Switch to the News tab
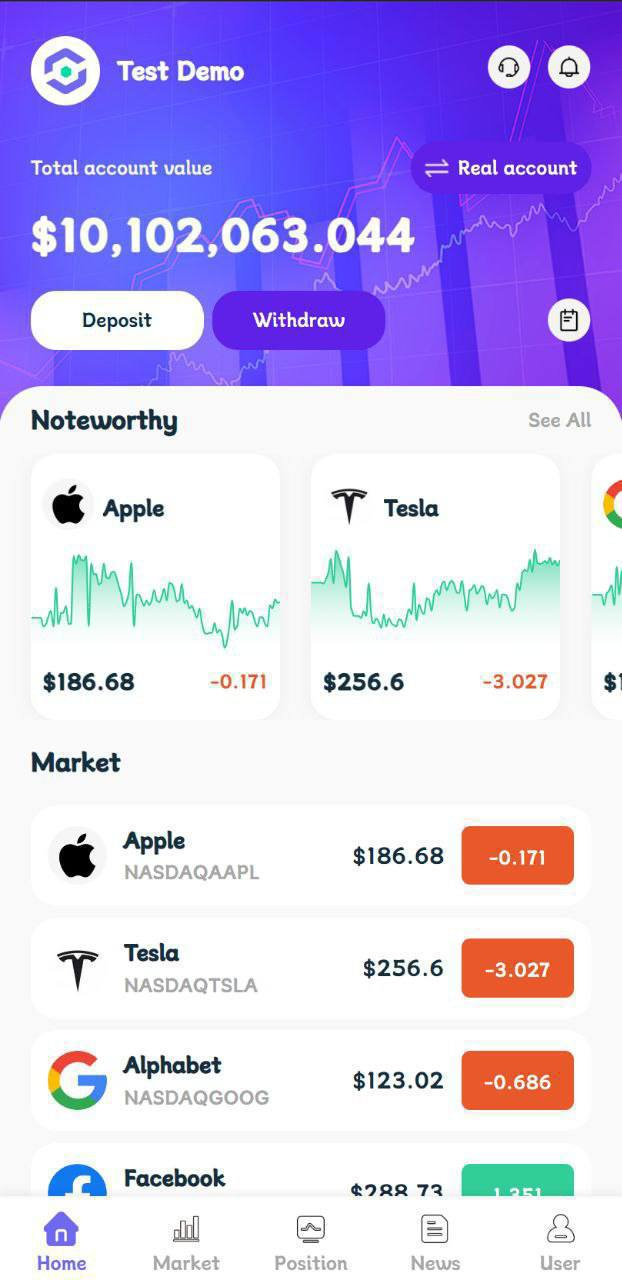This screenshot has width=622, height=1280. click(435, 1242)
